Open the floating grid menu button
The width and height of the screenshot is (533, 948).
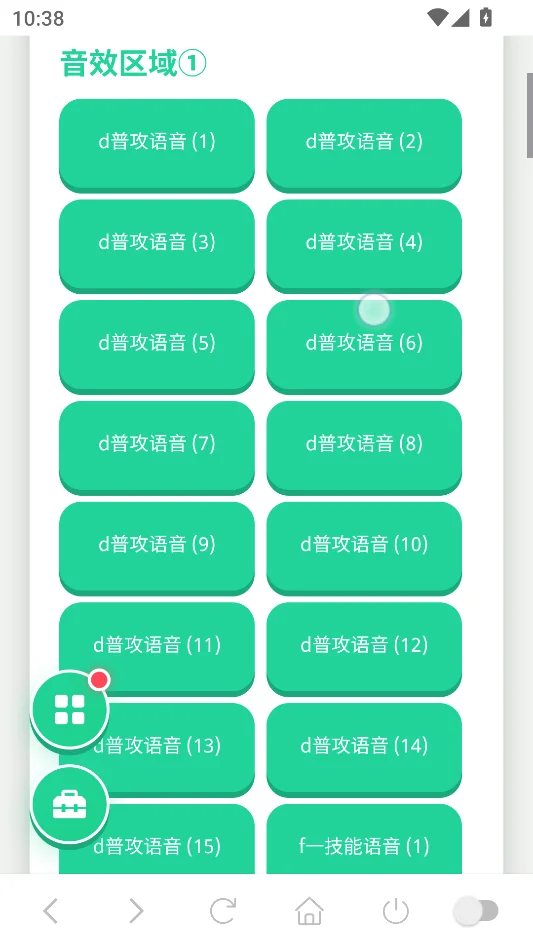pyautogui.click(x=69, y=709)
